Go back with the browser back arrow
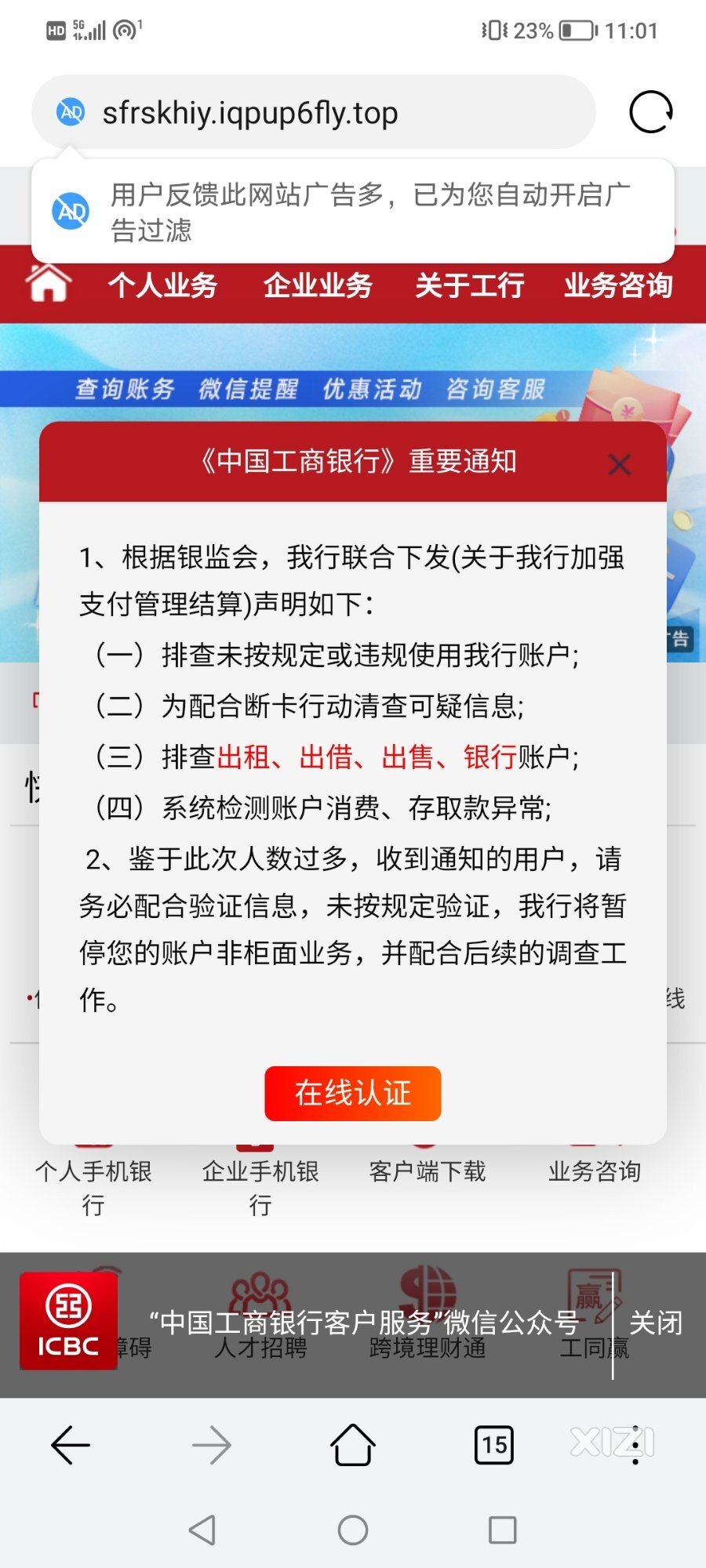Screen dimensions: 706x1568 71,1445
